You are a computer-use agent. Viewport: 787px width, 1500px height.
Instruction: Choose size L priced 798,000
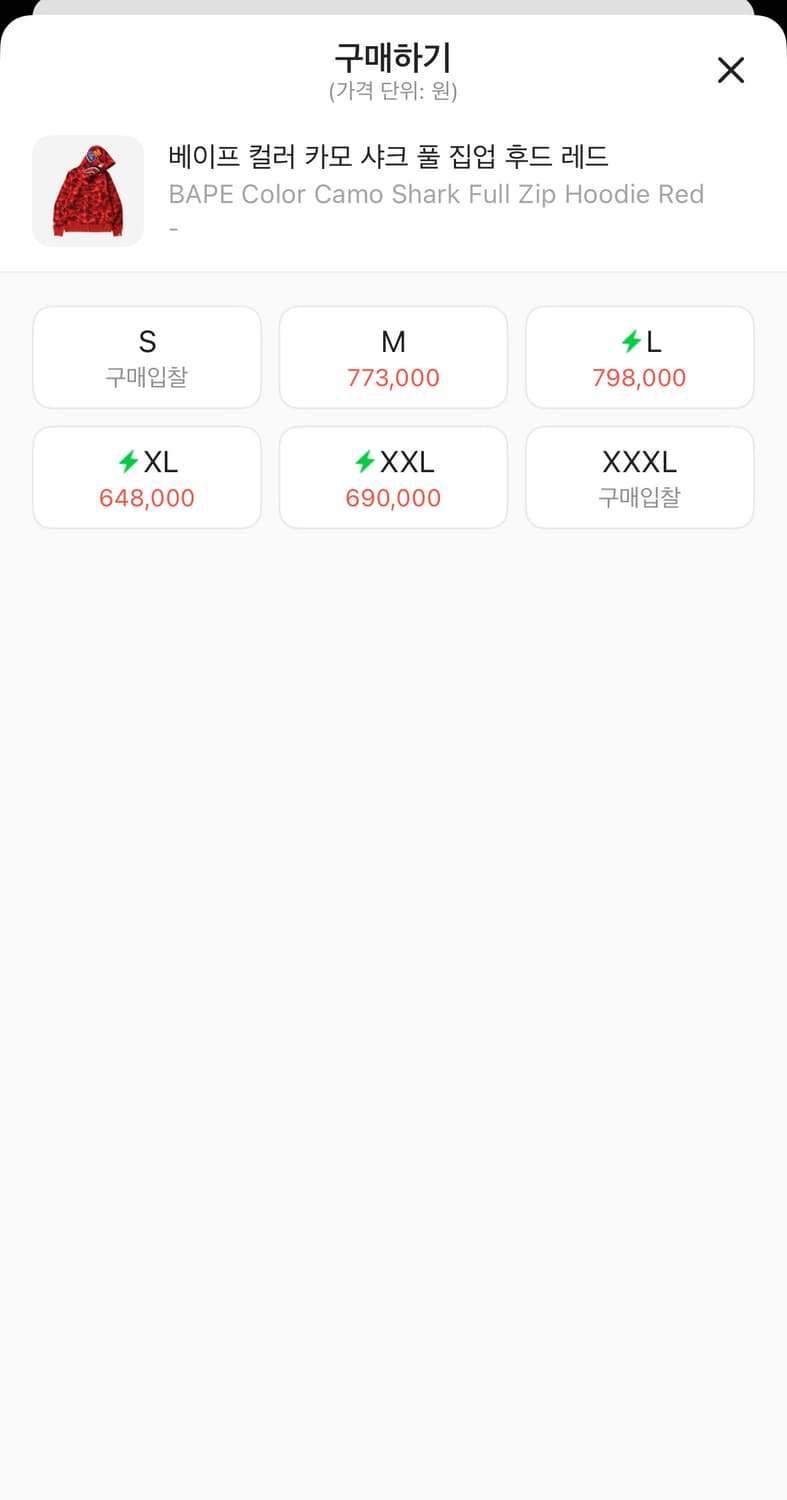point(639,357)
